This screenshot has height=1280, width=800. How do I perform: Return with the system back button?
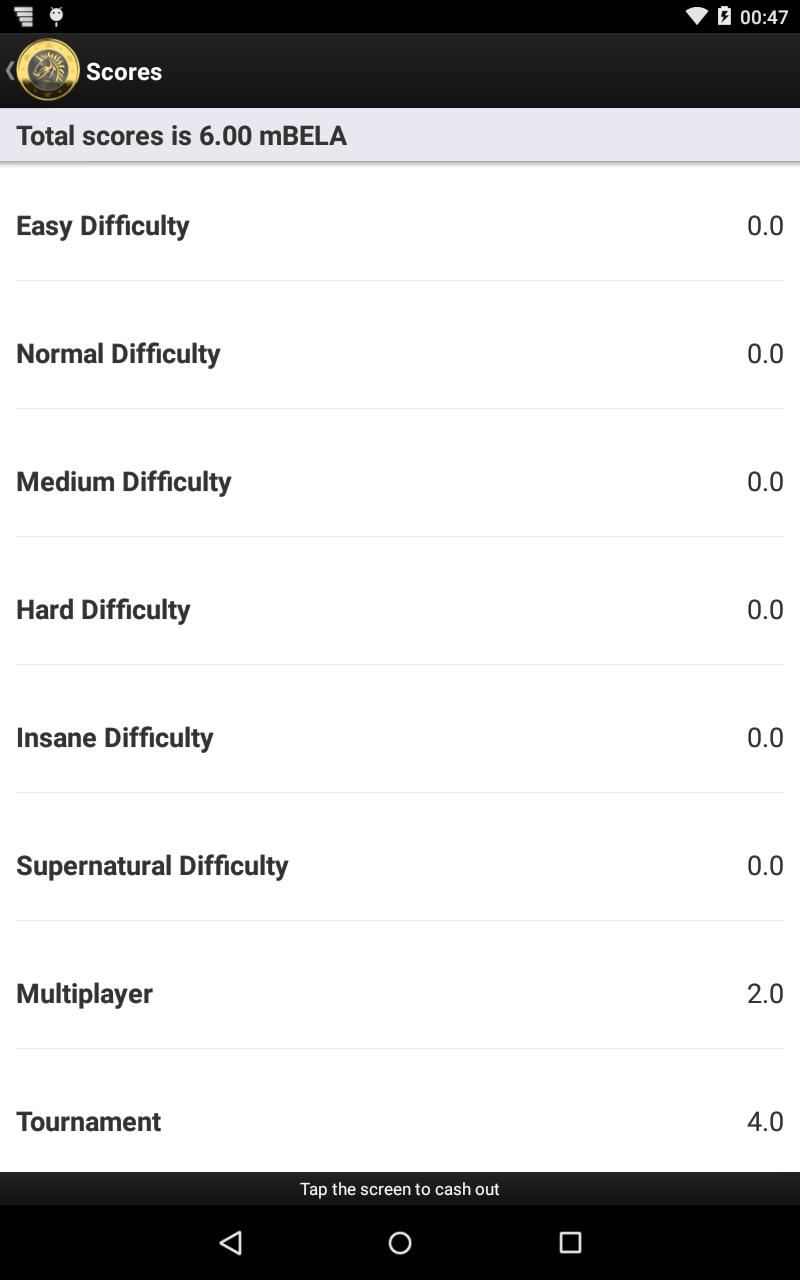pyautogui.click(x=231, y=1242)
